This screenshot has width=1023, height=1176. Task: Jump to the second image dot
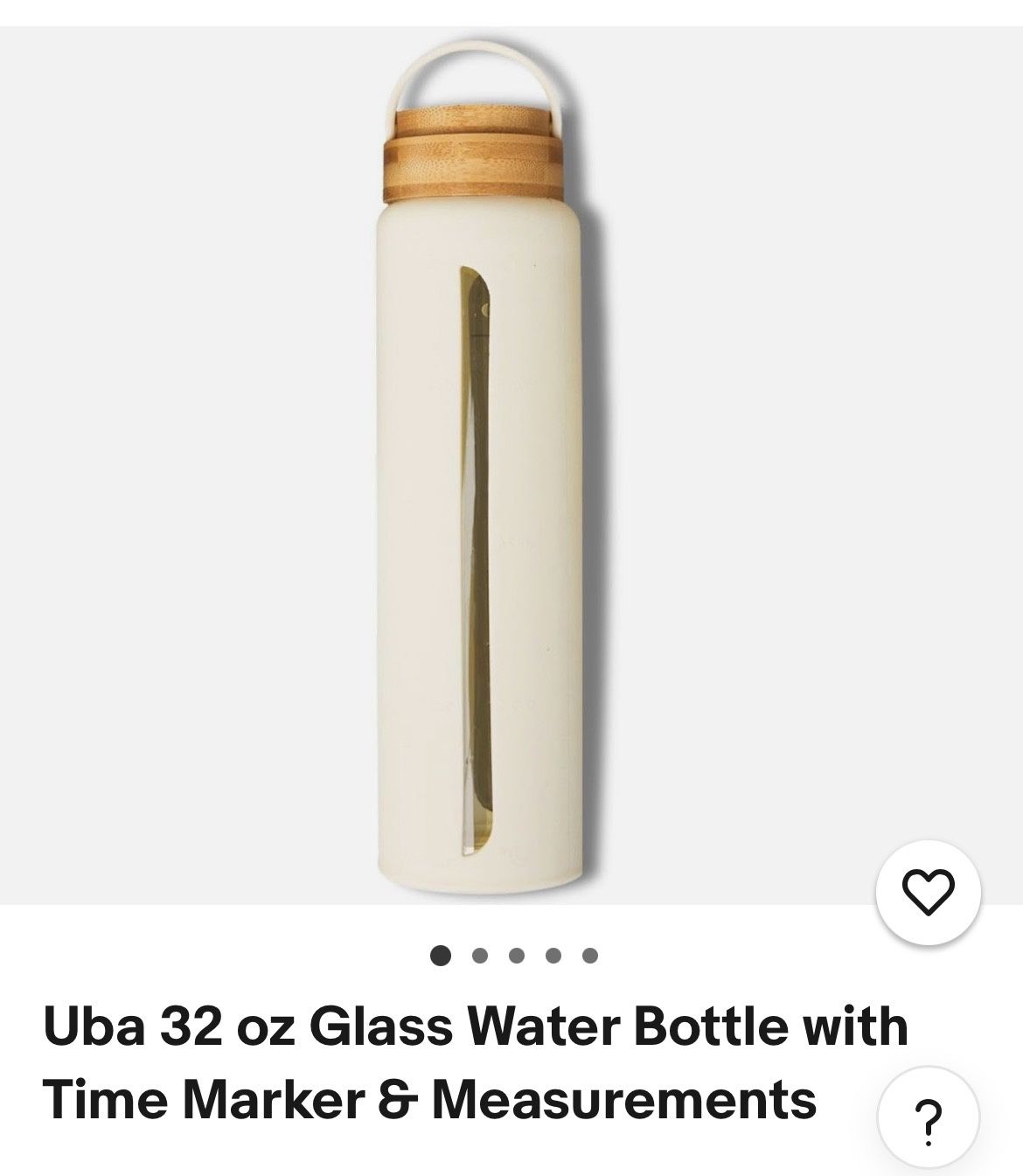point(479,956)
